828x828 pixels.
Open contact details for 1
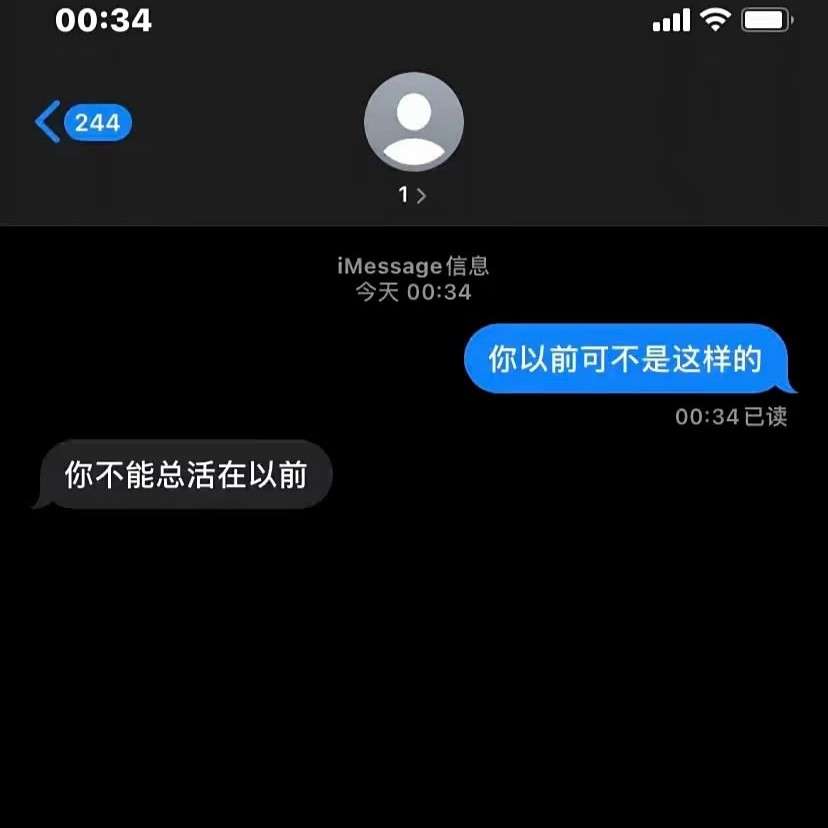[x=413, y=194]
